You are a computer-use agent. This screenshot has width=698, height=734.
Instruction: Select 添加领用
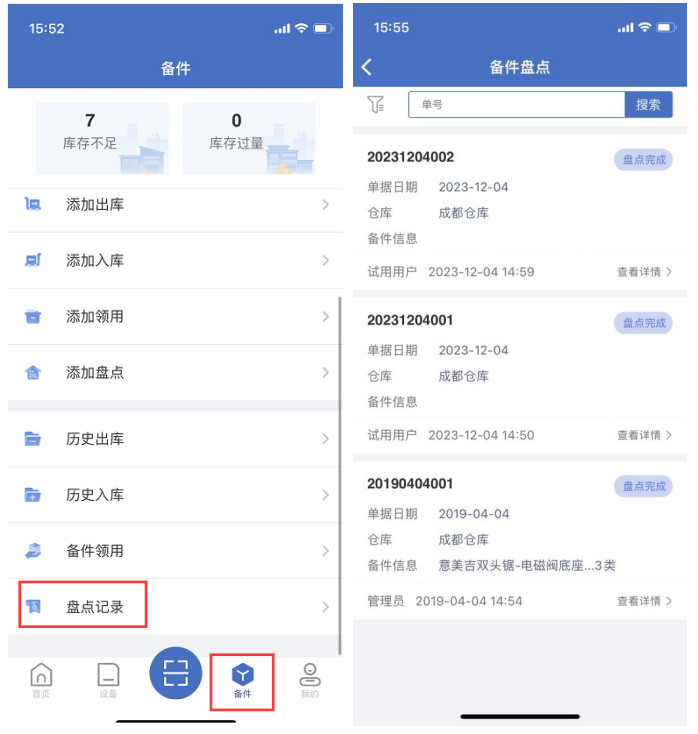click(175, 317)
